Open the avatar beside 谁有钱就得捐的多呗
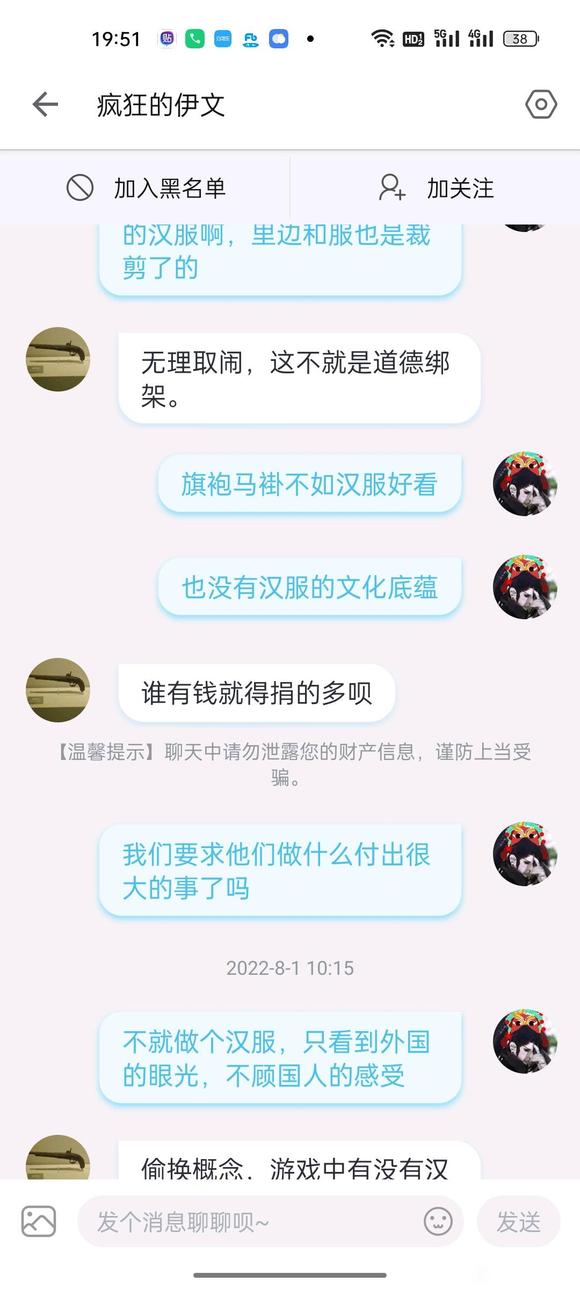 tap(58, 690)
